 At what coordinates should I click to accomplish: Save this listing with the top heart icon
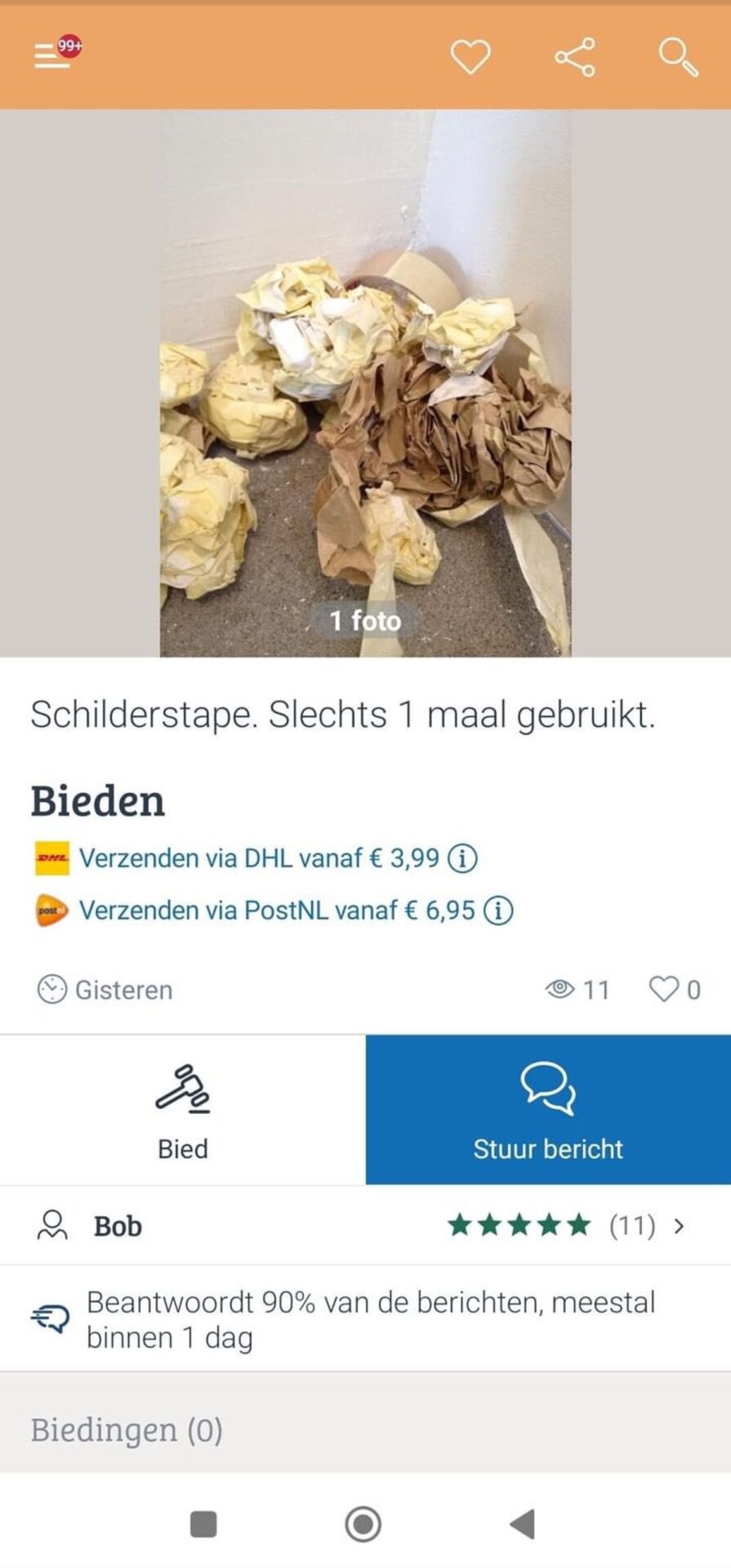pos(471,57)
